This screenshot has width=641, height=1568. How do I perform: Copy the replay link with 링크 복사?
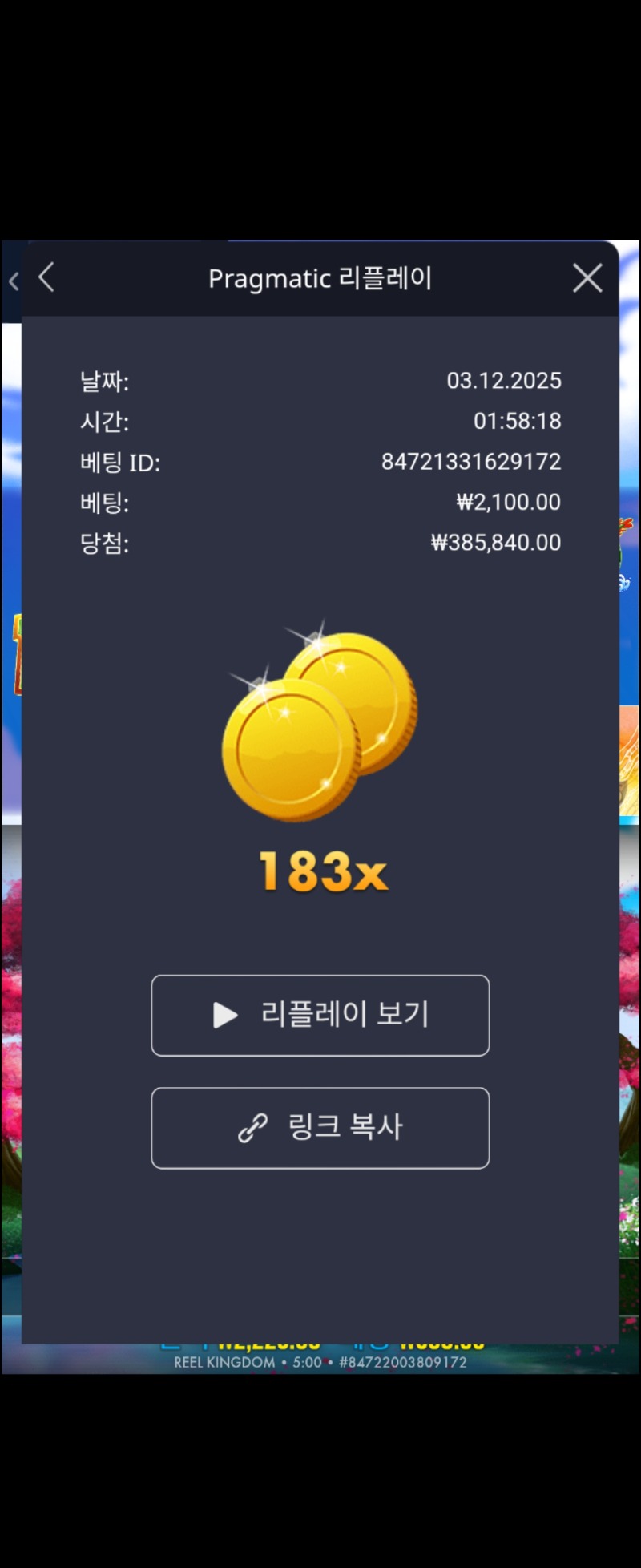pyautogui.click(x=320, y=1127)
